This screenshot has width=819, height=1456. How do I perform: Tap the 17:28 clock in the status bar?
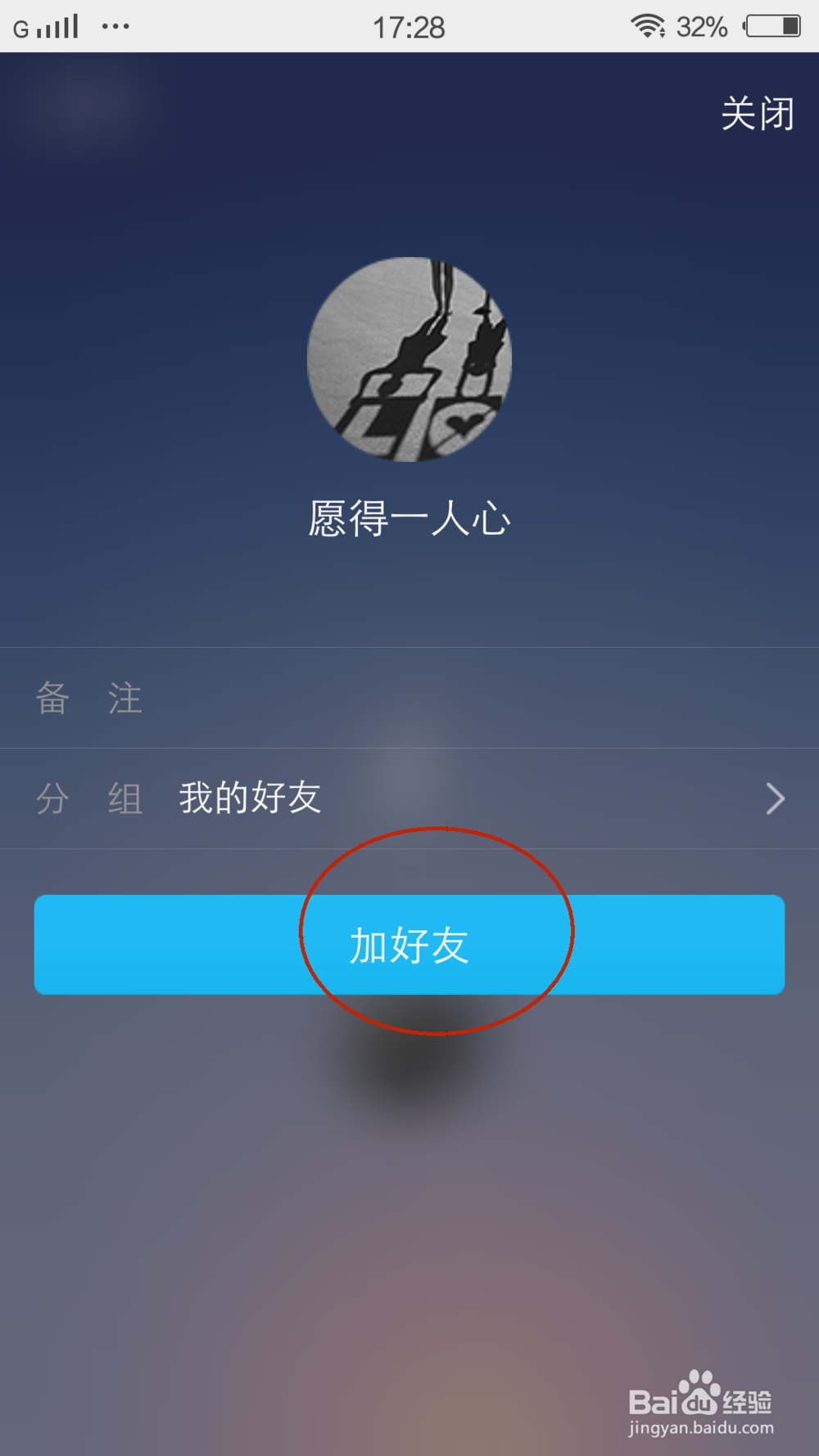409,26
